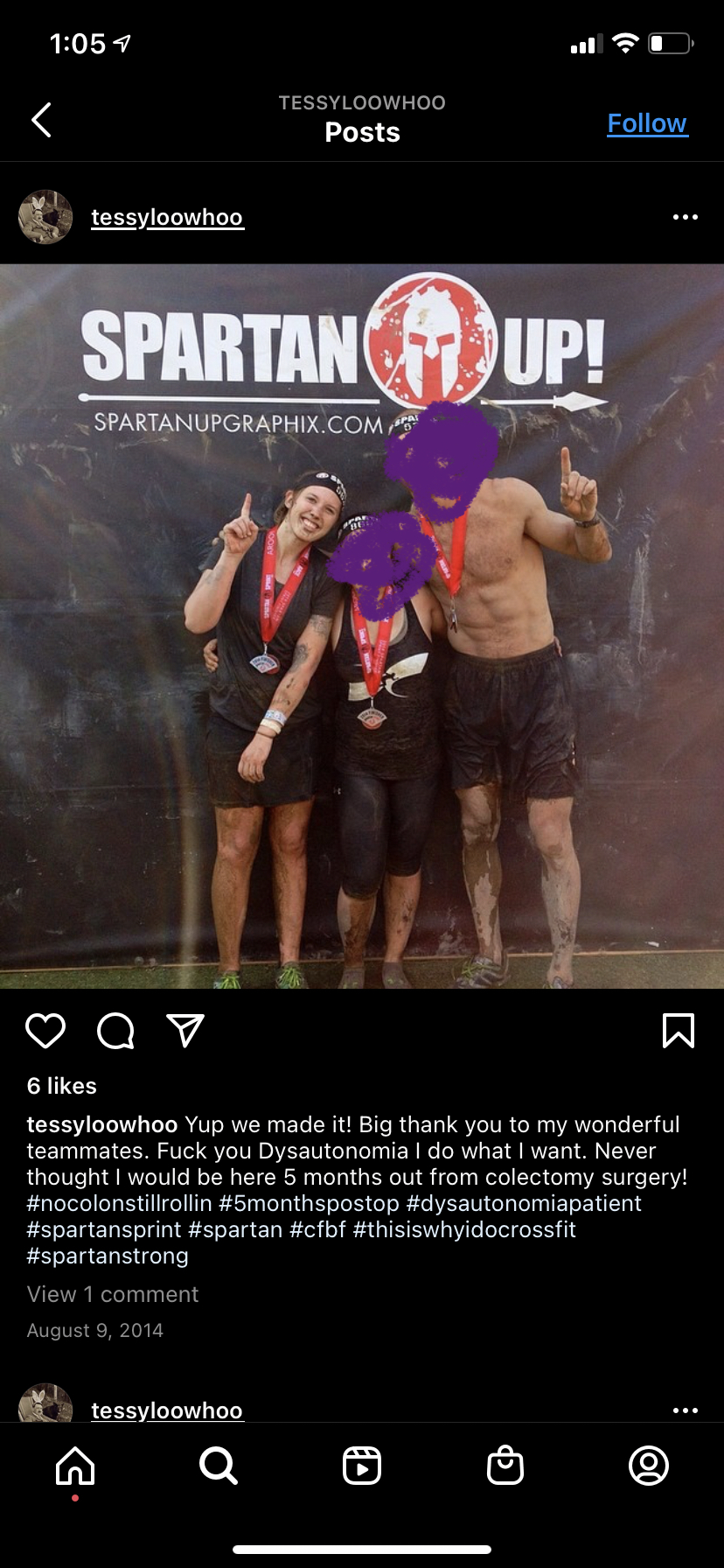This screenshot has height=1568, width=724.
Task: View who liked: tap 6 likes
Action: [62, 1086]
